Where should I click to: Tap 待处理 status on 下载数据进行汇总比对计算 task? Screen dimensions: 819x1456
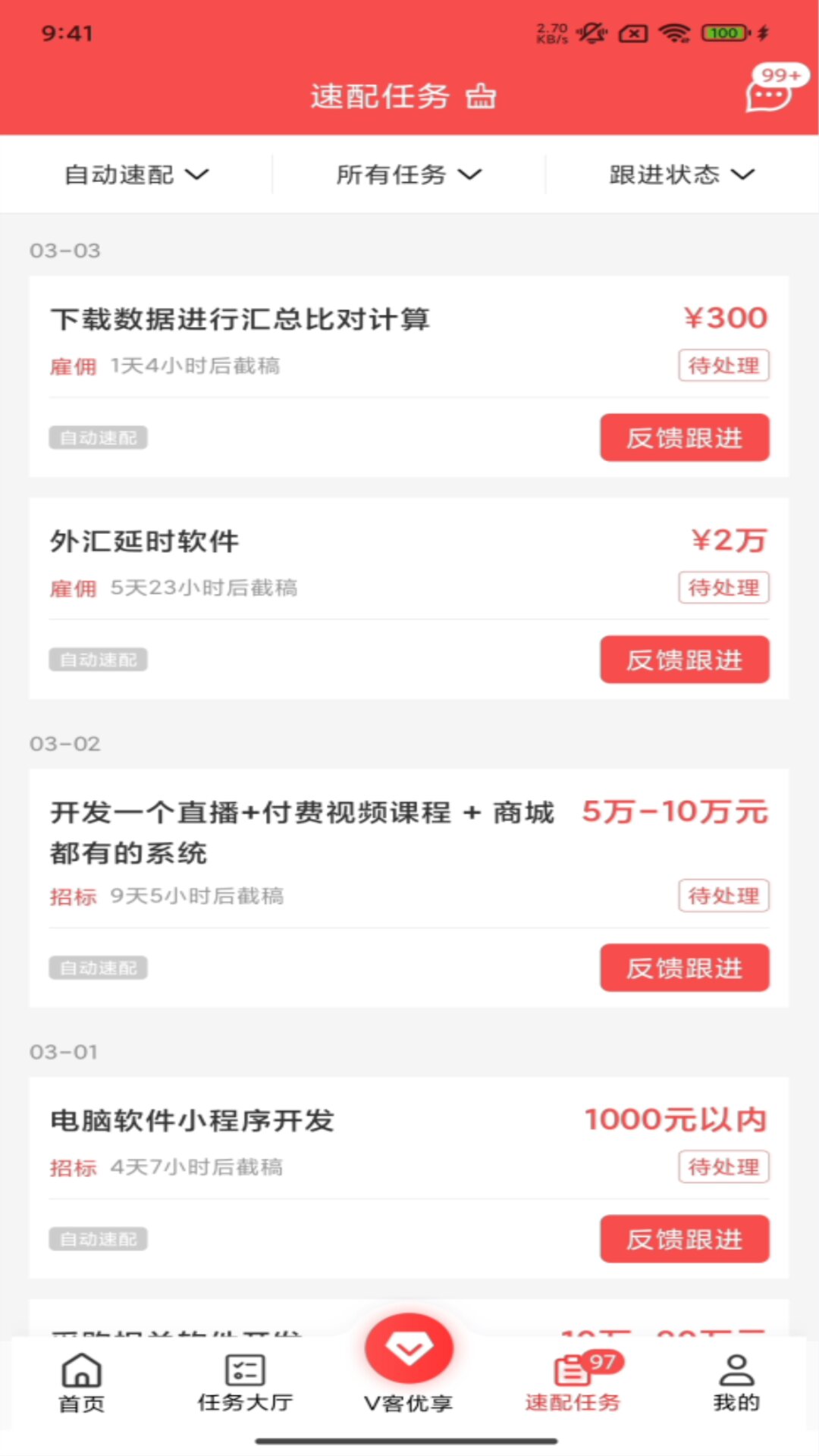point(723,365)
